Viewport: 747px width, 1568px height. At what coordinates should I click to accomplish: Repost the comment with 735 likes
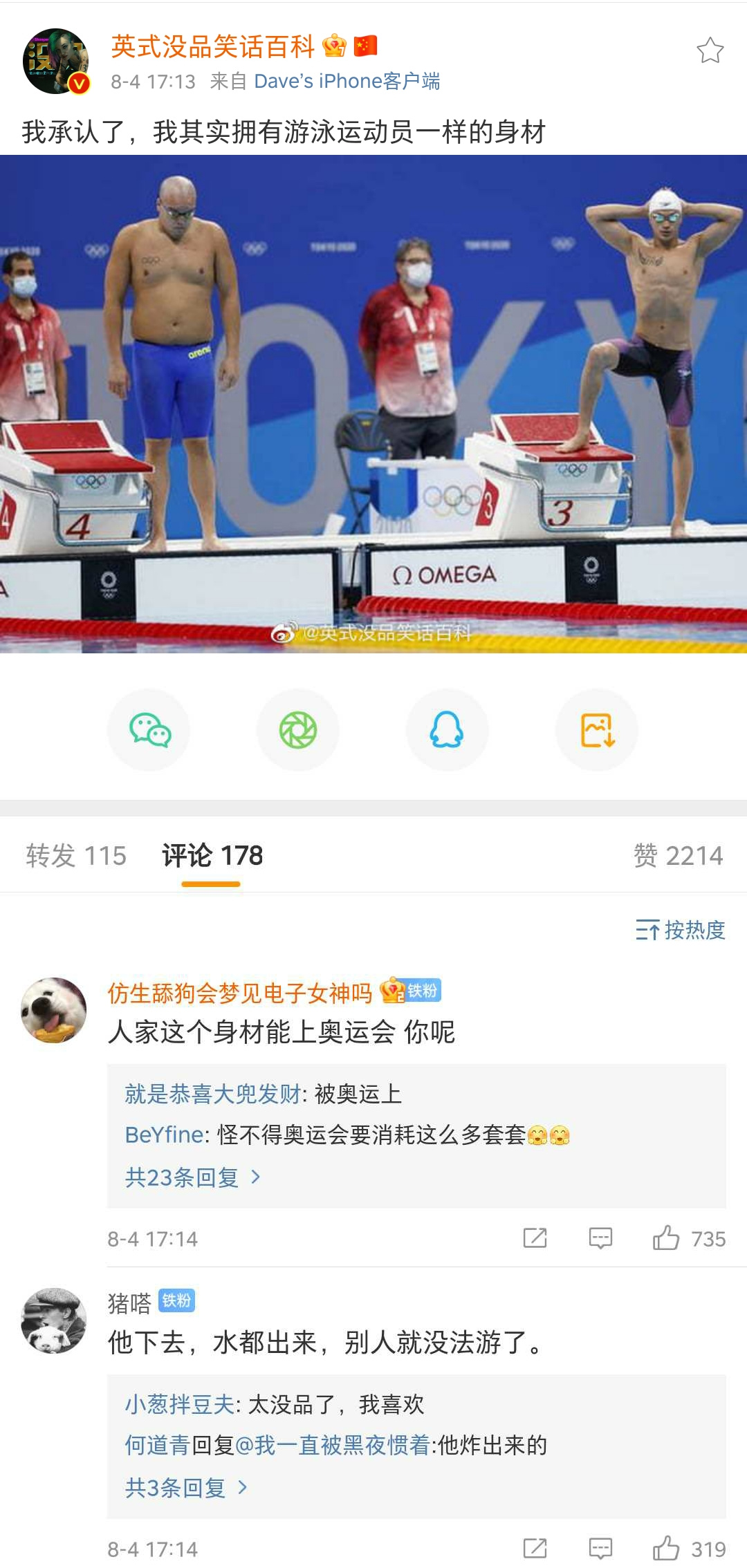click(535, 1238)
